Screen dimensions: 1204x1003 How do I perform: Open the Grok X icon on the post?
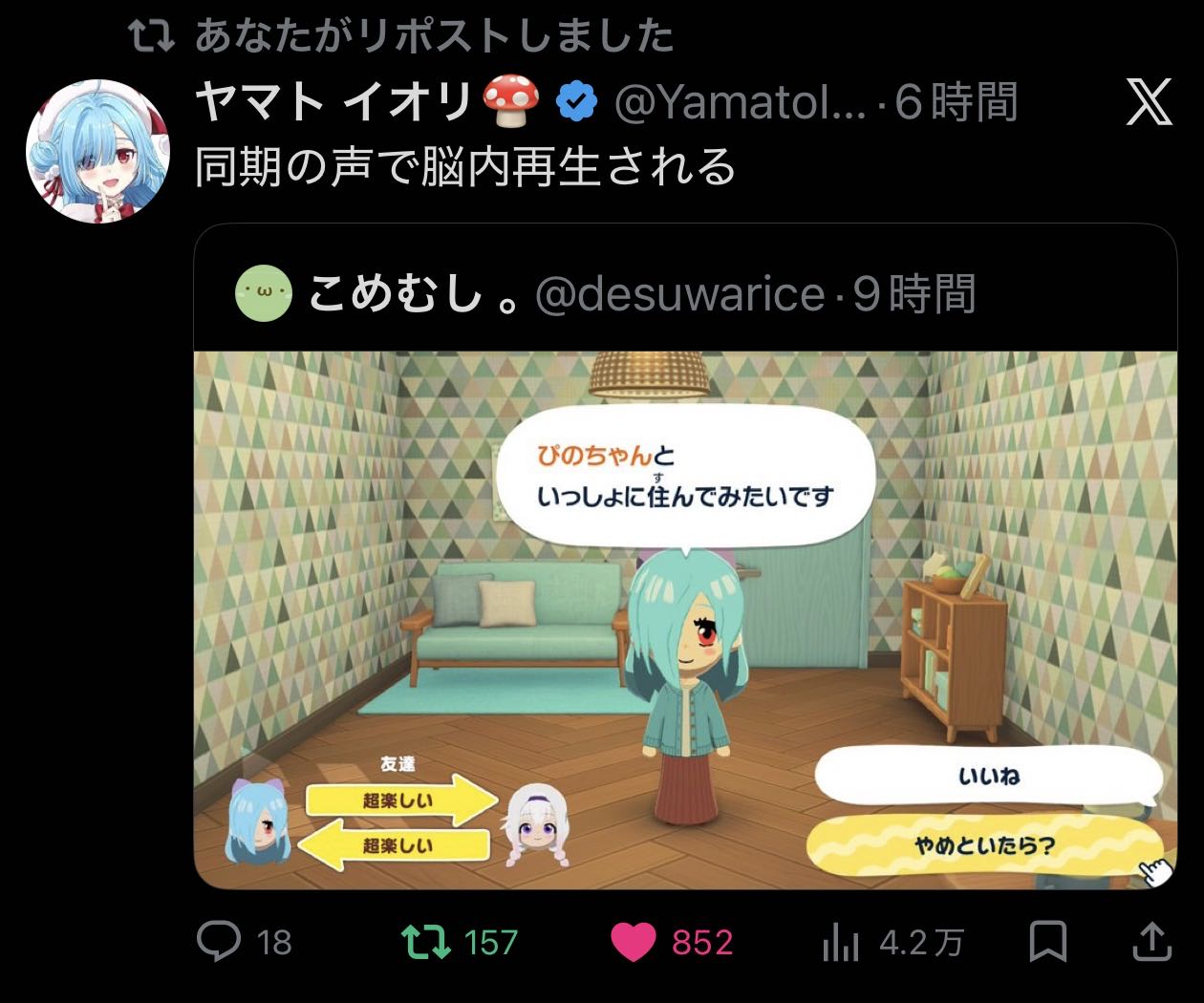coord(1149,102)
